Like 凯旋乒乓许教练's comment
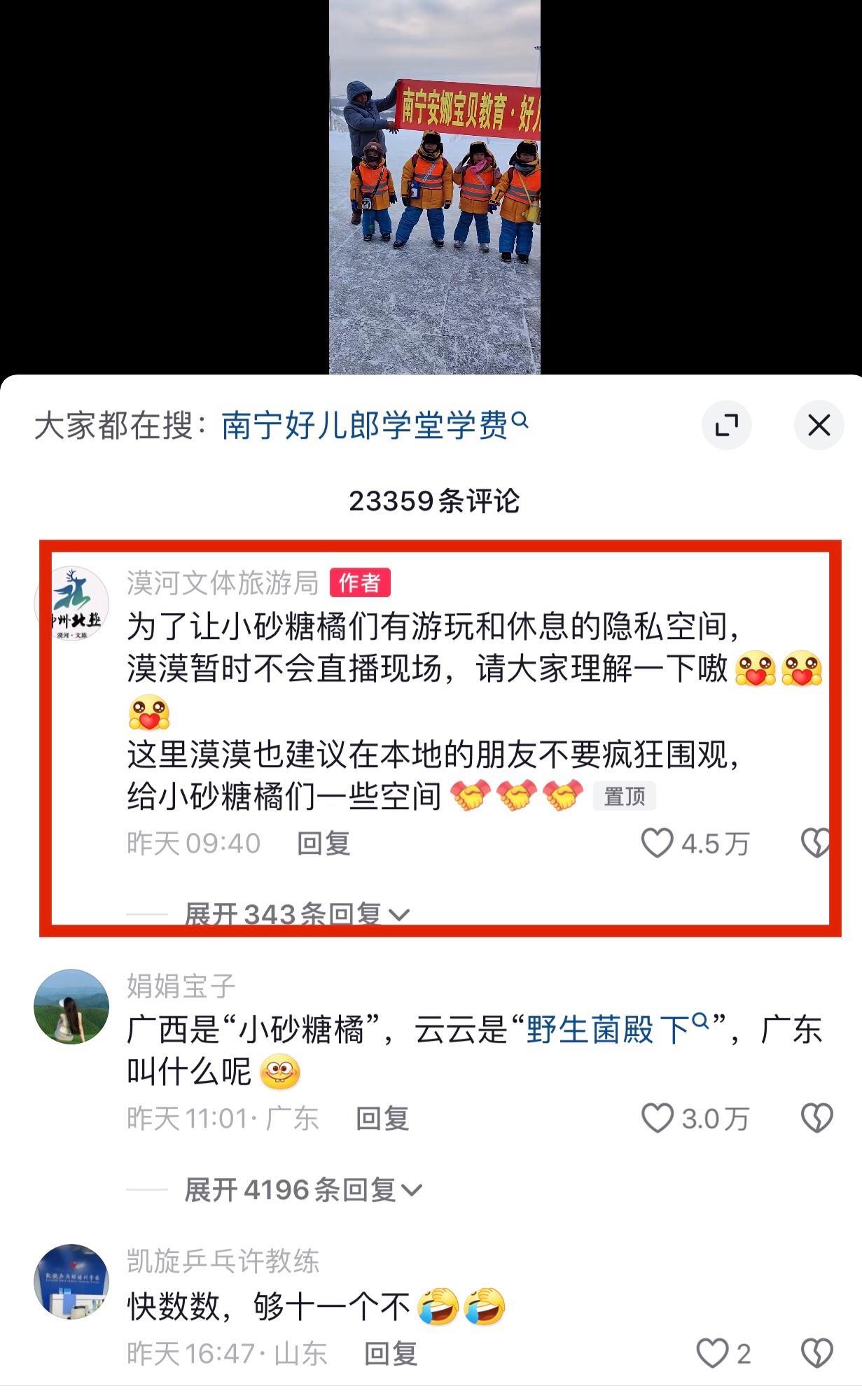 (x=712, y=1353)
